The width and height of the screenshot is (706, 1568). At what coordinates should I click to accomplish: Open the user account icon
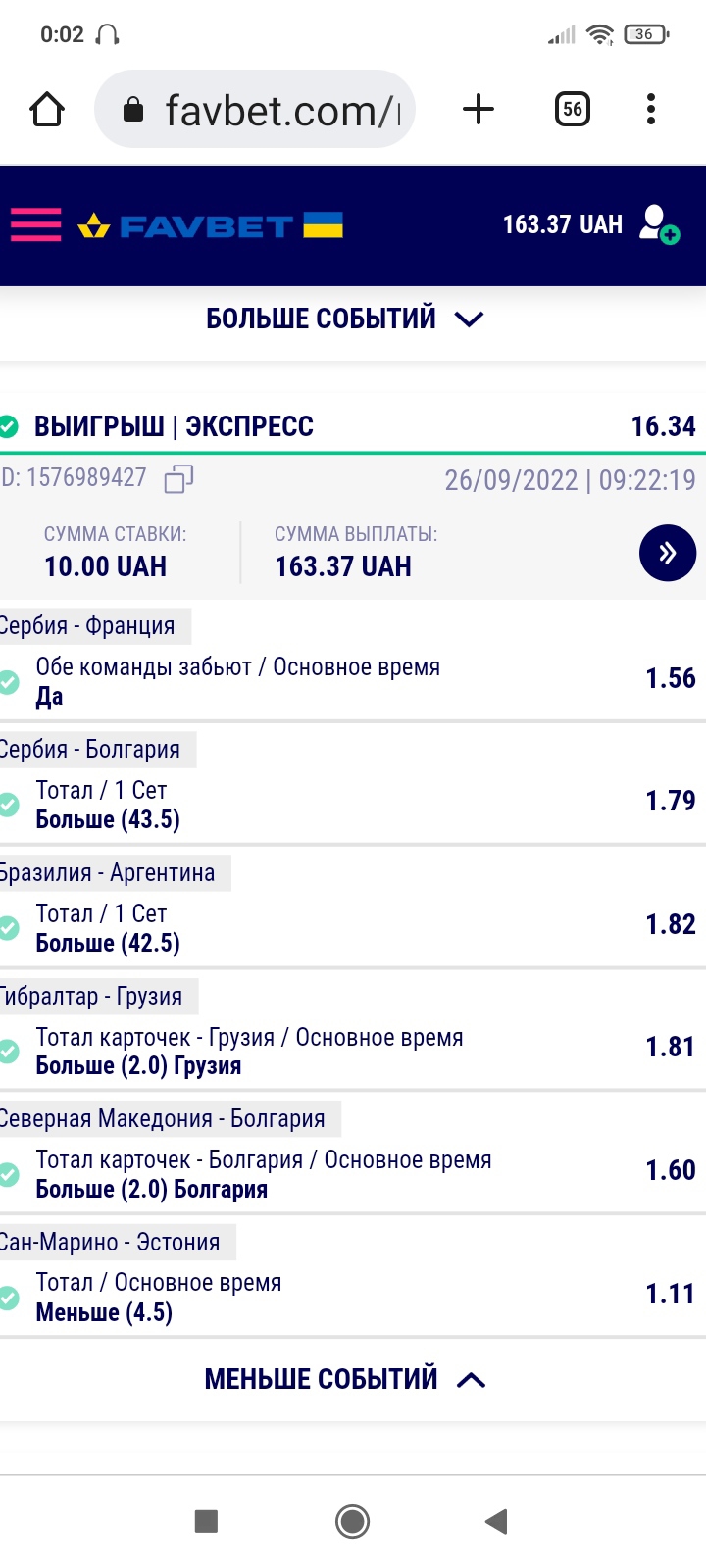point(659,224)
